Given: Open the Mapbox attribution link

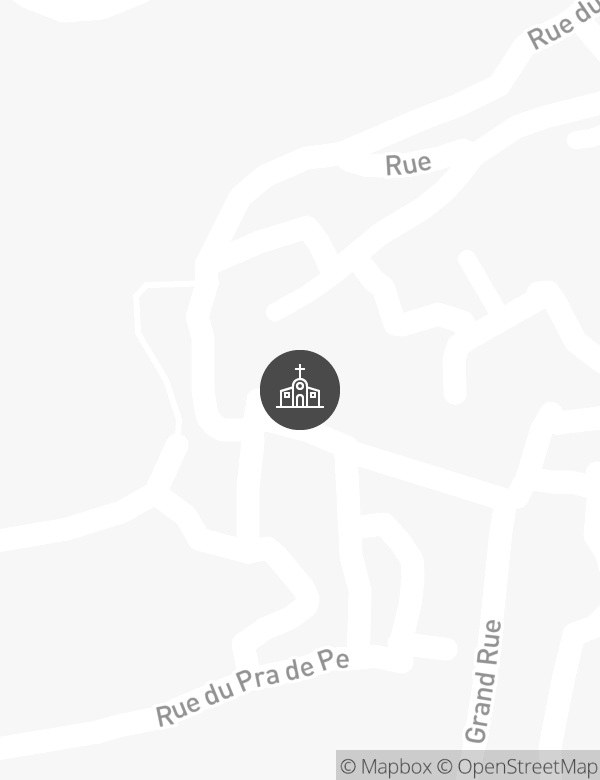Looking at the screenshot, I should [x=386, y=766].
